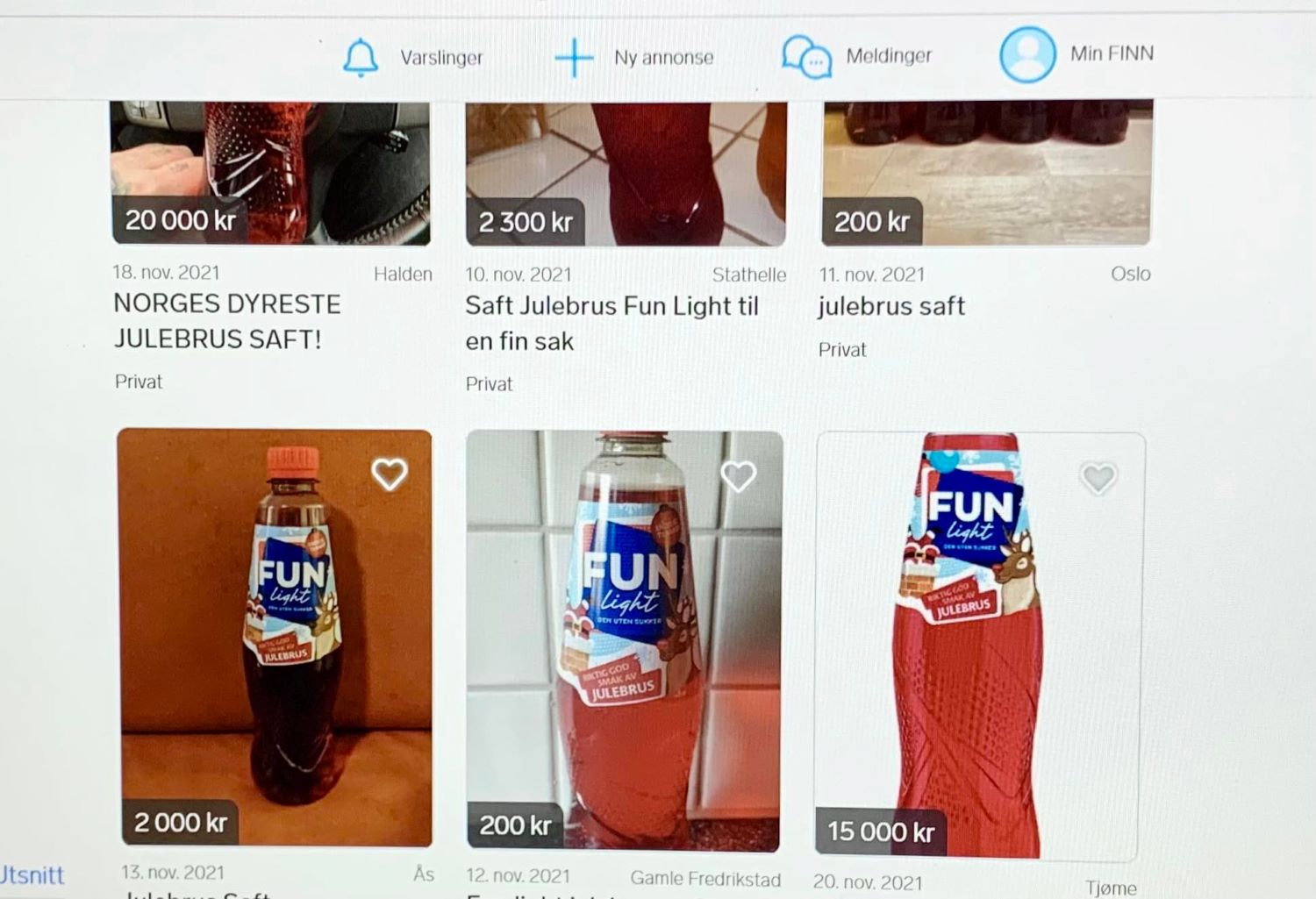Open Min FINN profile

click(x=1076, y=54)
